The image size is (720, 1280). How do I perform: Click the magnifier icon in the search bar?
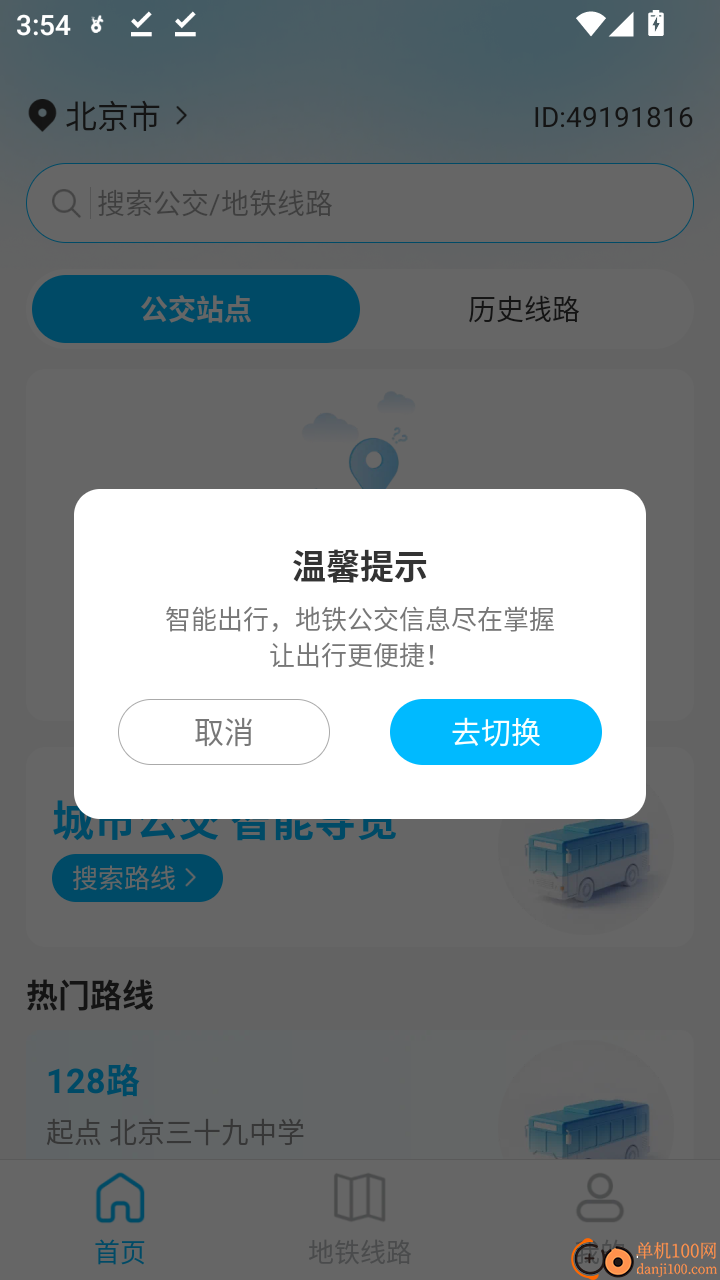click(66, 203)
